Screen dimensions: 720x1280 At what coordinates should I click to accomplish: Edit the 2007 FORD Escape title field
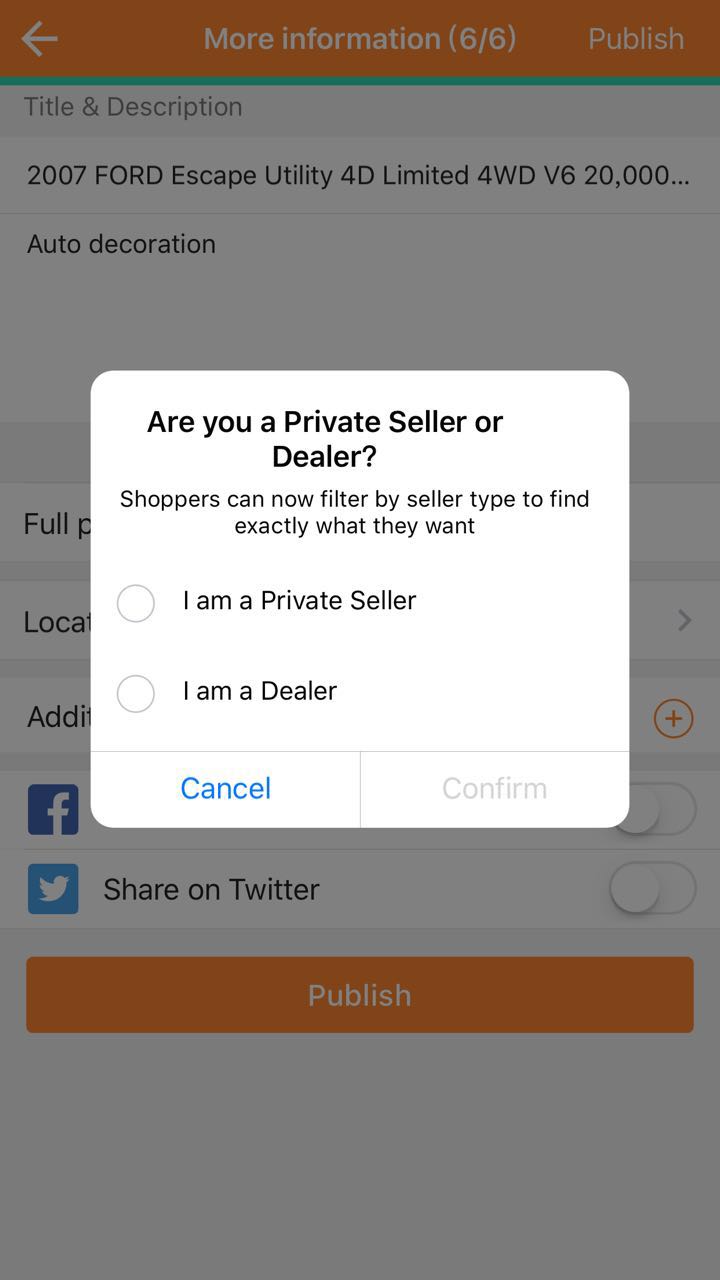(360, 175)
